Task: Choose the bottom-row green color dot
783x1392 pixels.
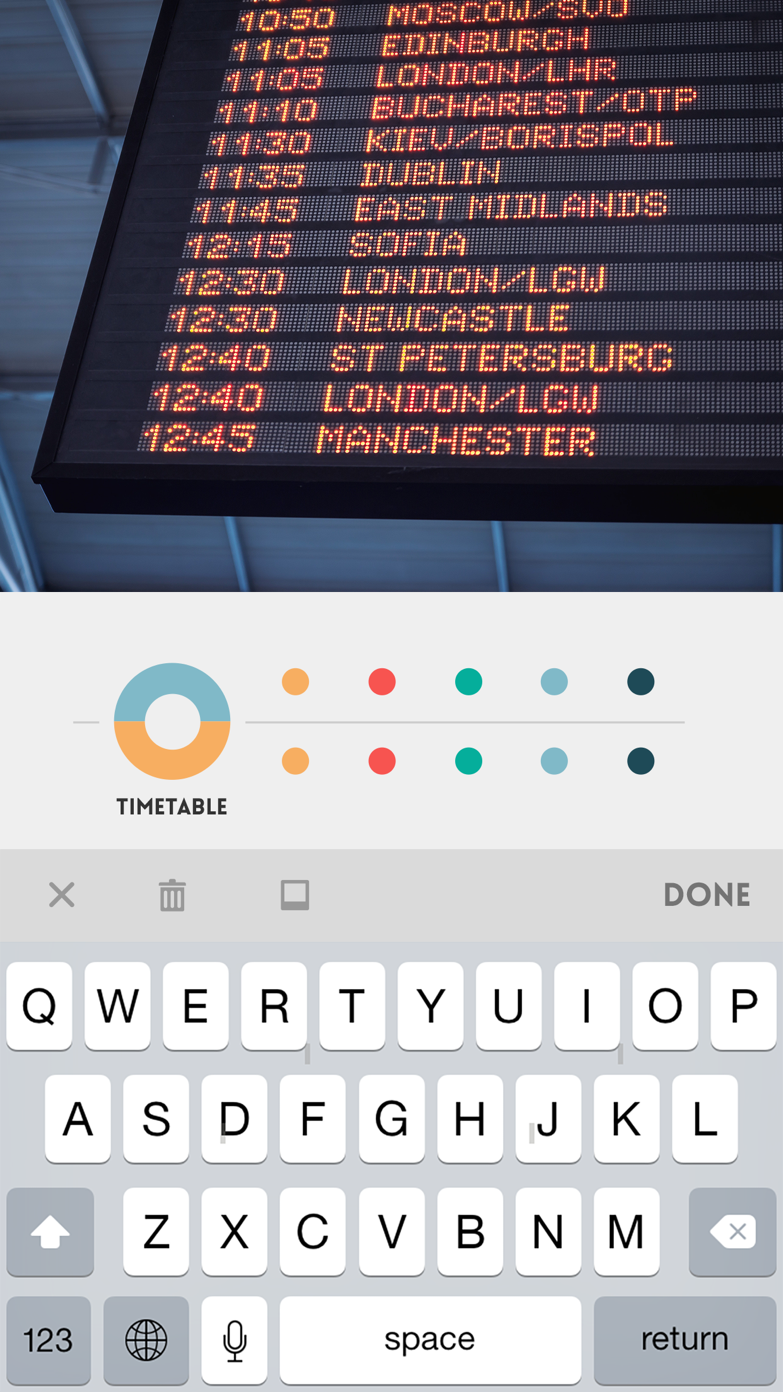Action: point(468,761)
